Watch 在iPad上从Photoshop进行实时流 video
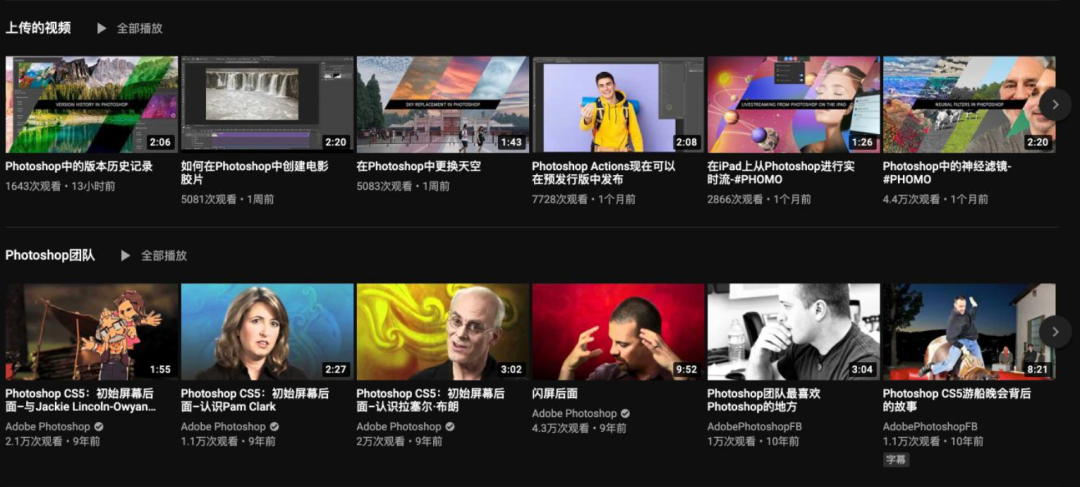This screenshot has height=487, width=1080. point(793,104)
